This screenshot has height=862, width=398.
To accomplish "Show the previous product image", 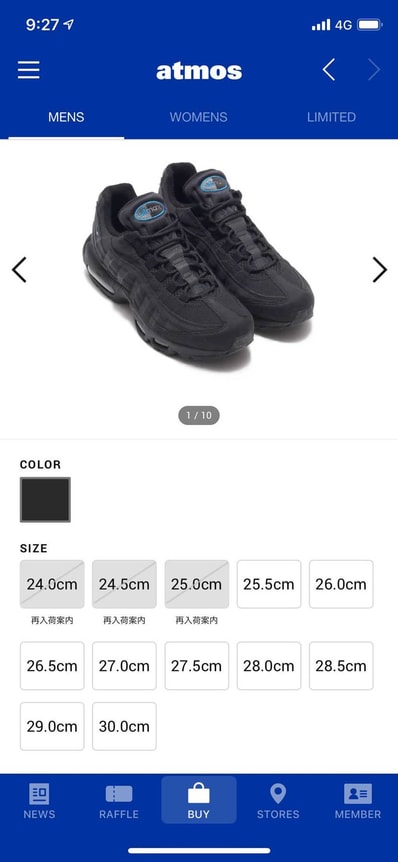I will coord(19,270).
